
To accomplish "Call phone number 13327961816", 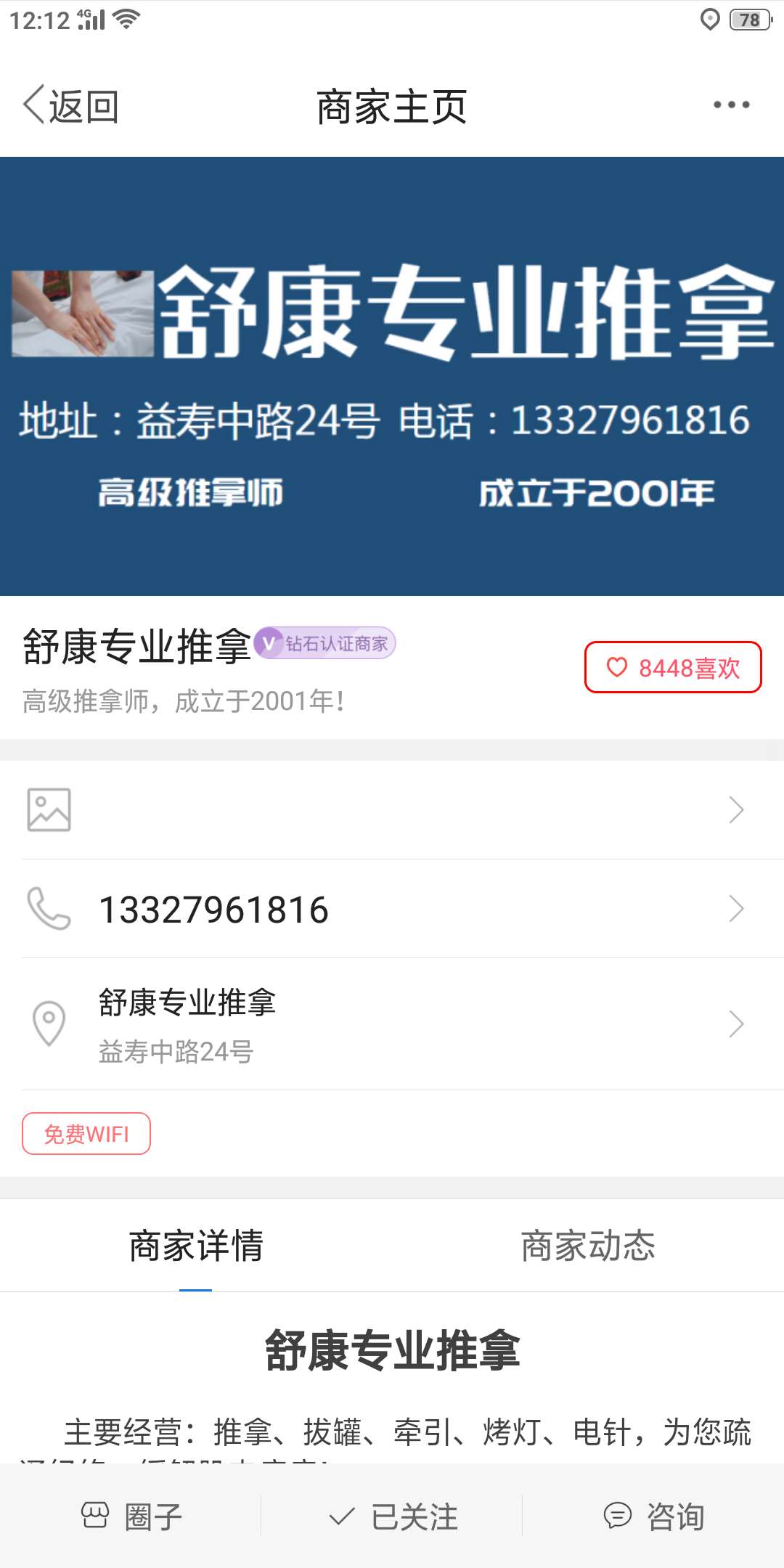I will (392, 909).
